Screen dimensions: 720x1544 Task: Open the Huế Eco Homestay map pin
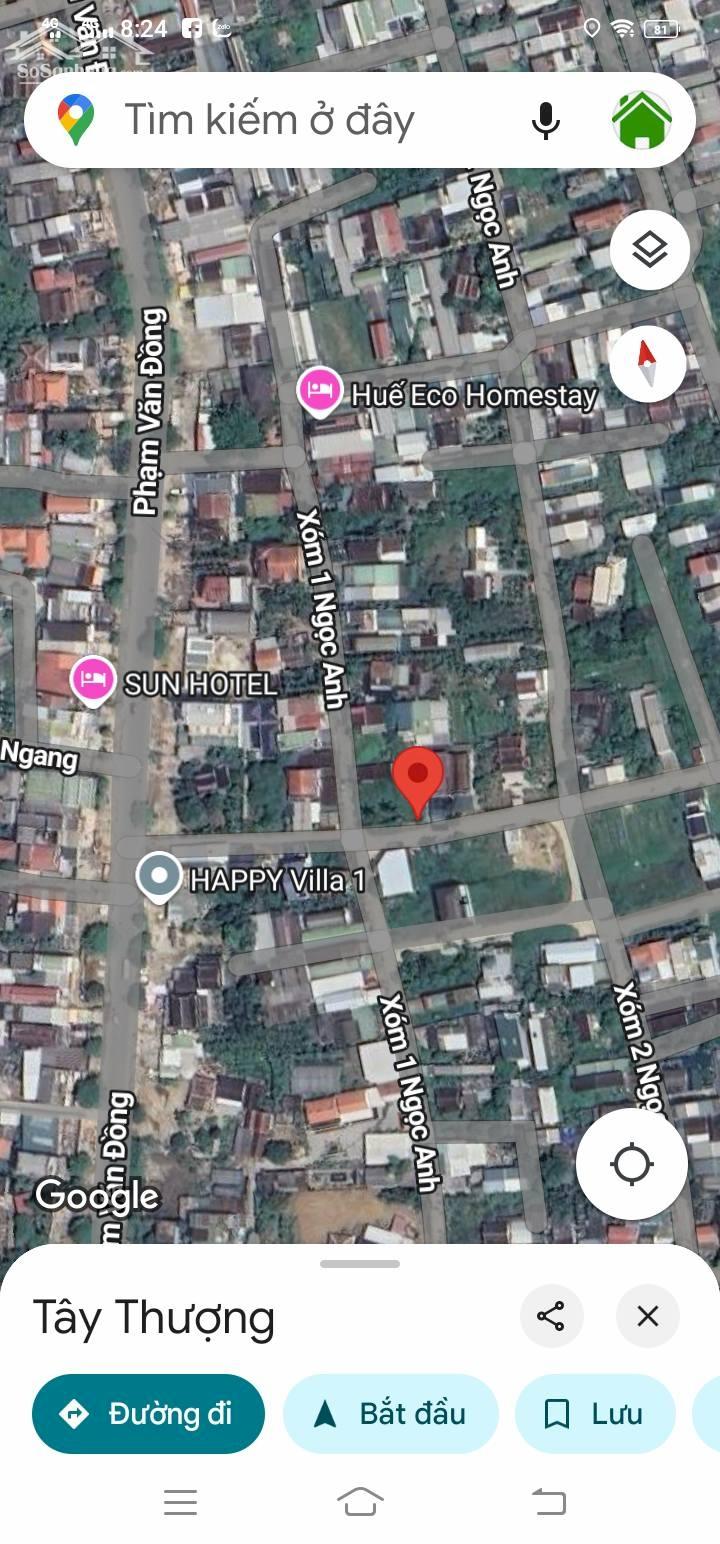[x=320, y=391]
